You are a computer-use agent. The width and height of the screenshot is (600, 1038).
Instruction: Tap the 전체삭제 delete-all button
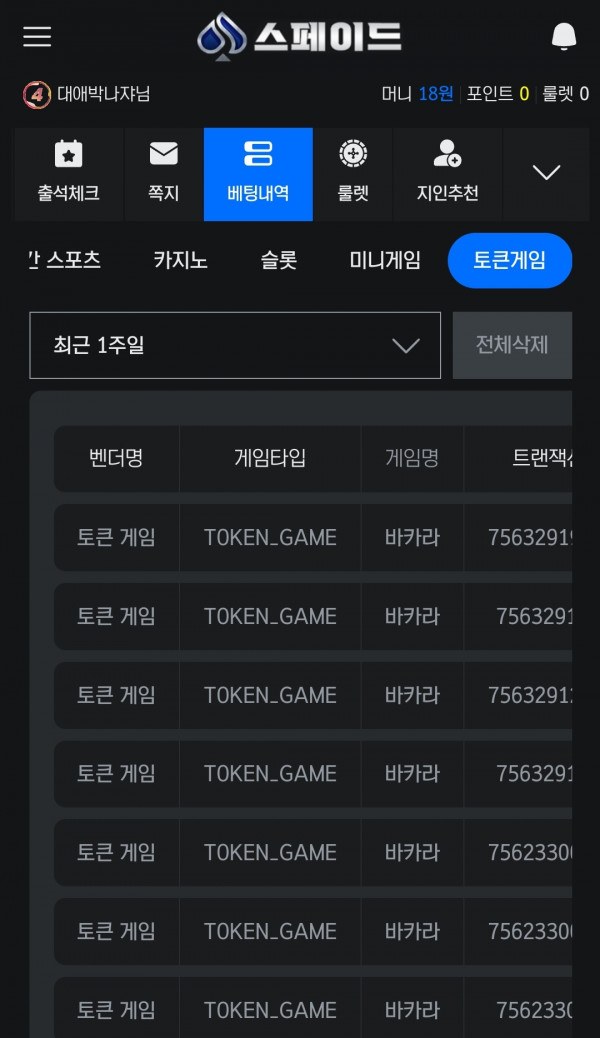(512, 345)
